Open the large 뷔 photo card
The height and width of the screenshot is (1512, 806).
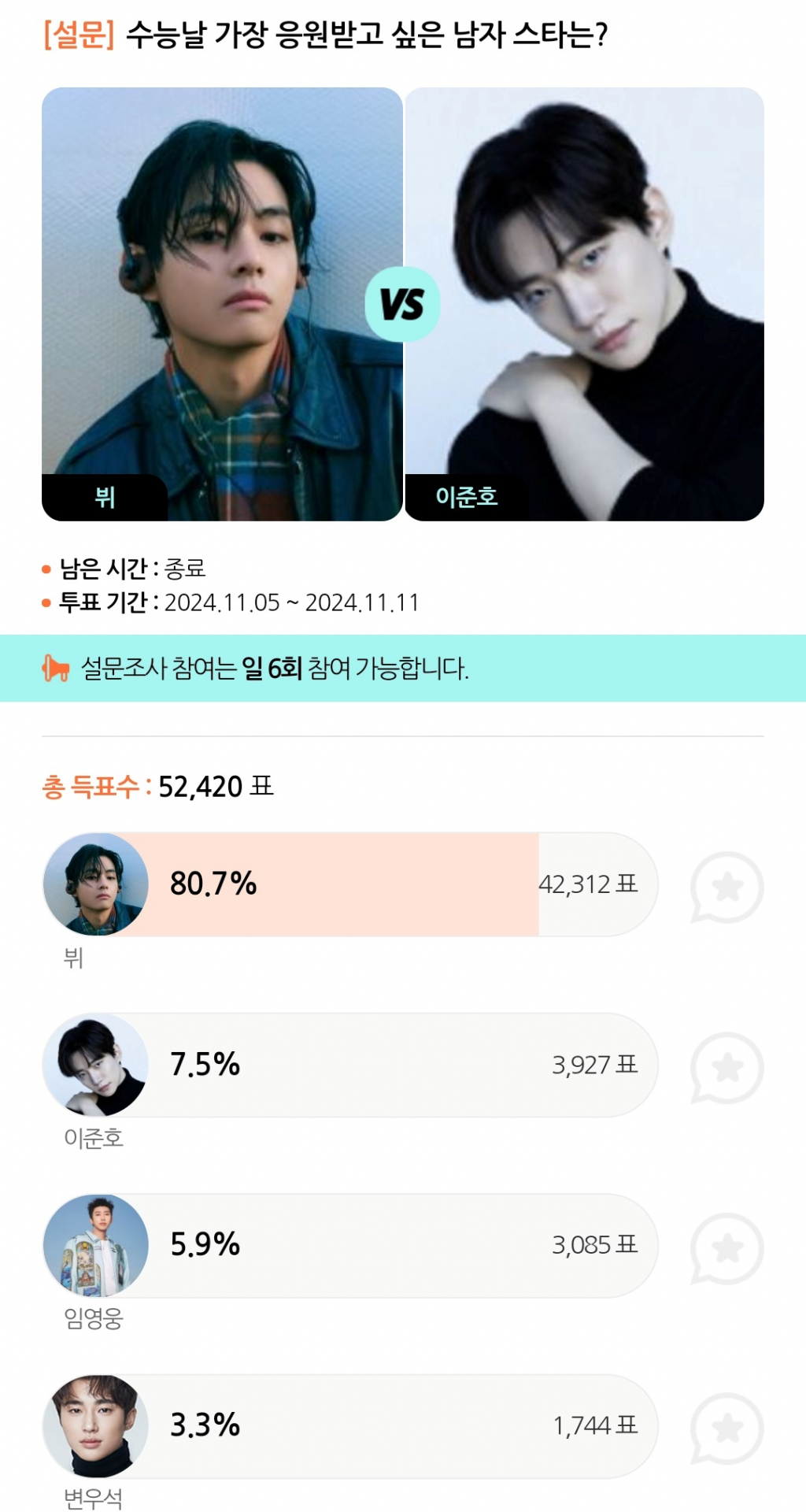pyautogui.click(x=222, y=304)
